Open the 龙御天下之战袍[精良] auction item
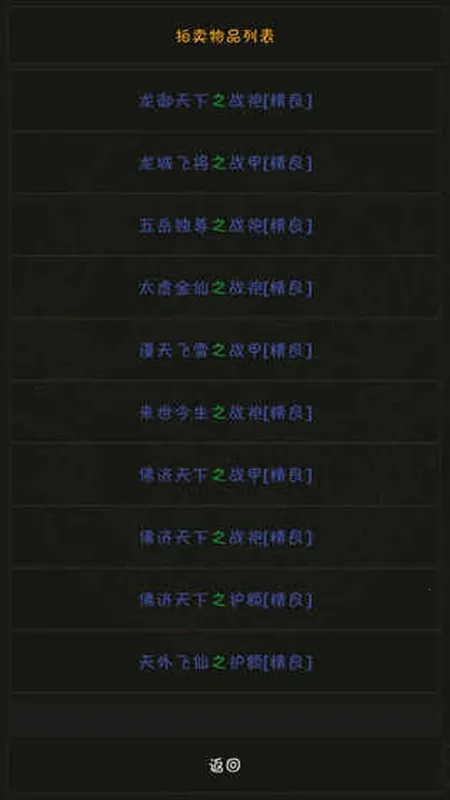 (x=225, y=101)
